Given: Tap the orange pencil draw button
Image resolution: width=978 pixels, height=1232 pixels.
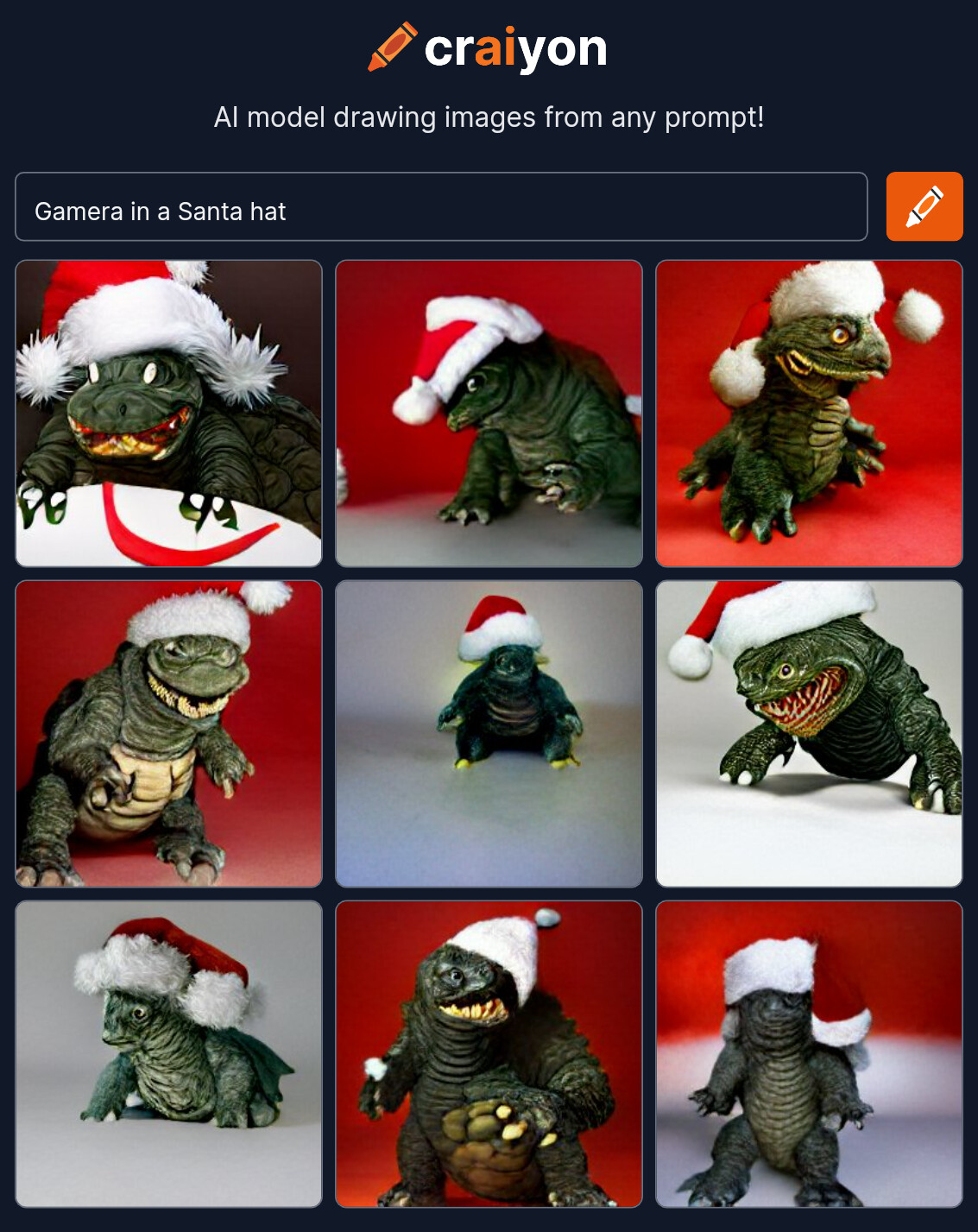Looking at the screenshot, I should (x=924, y=207).
